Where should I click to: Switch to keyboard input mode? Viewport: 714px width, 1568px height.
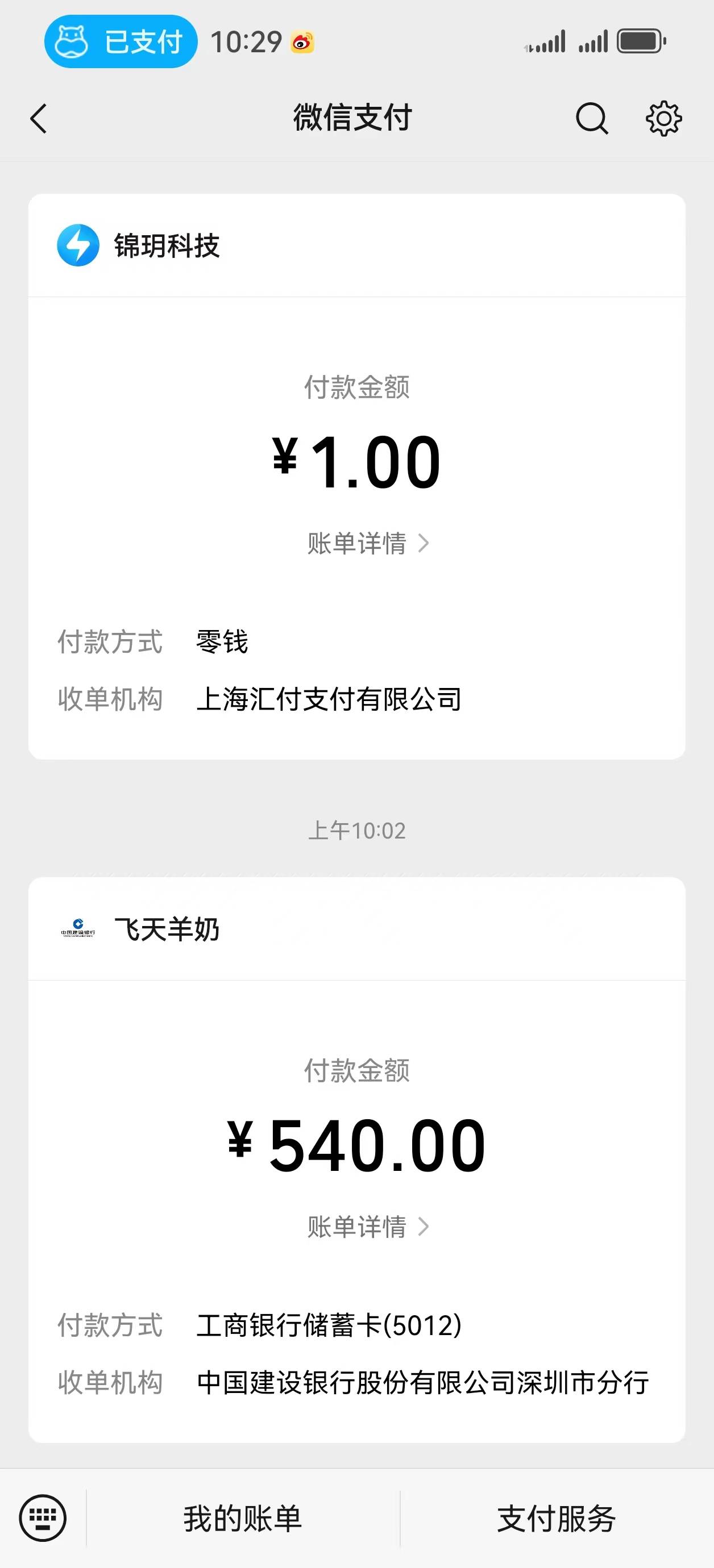pos(43,1517)
